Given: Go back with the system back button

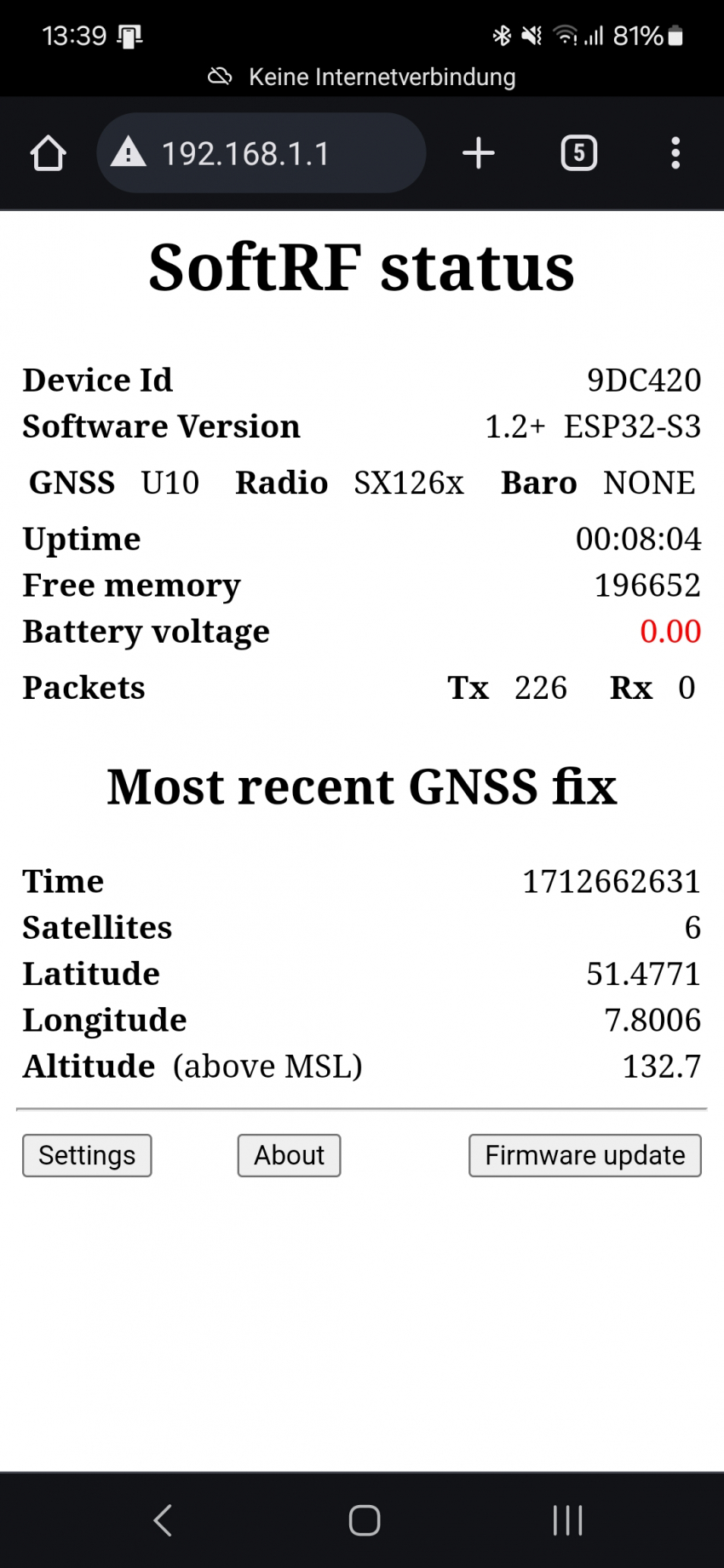Looking at the screenshot, I should click(x=163, y=1519).
